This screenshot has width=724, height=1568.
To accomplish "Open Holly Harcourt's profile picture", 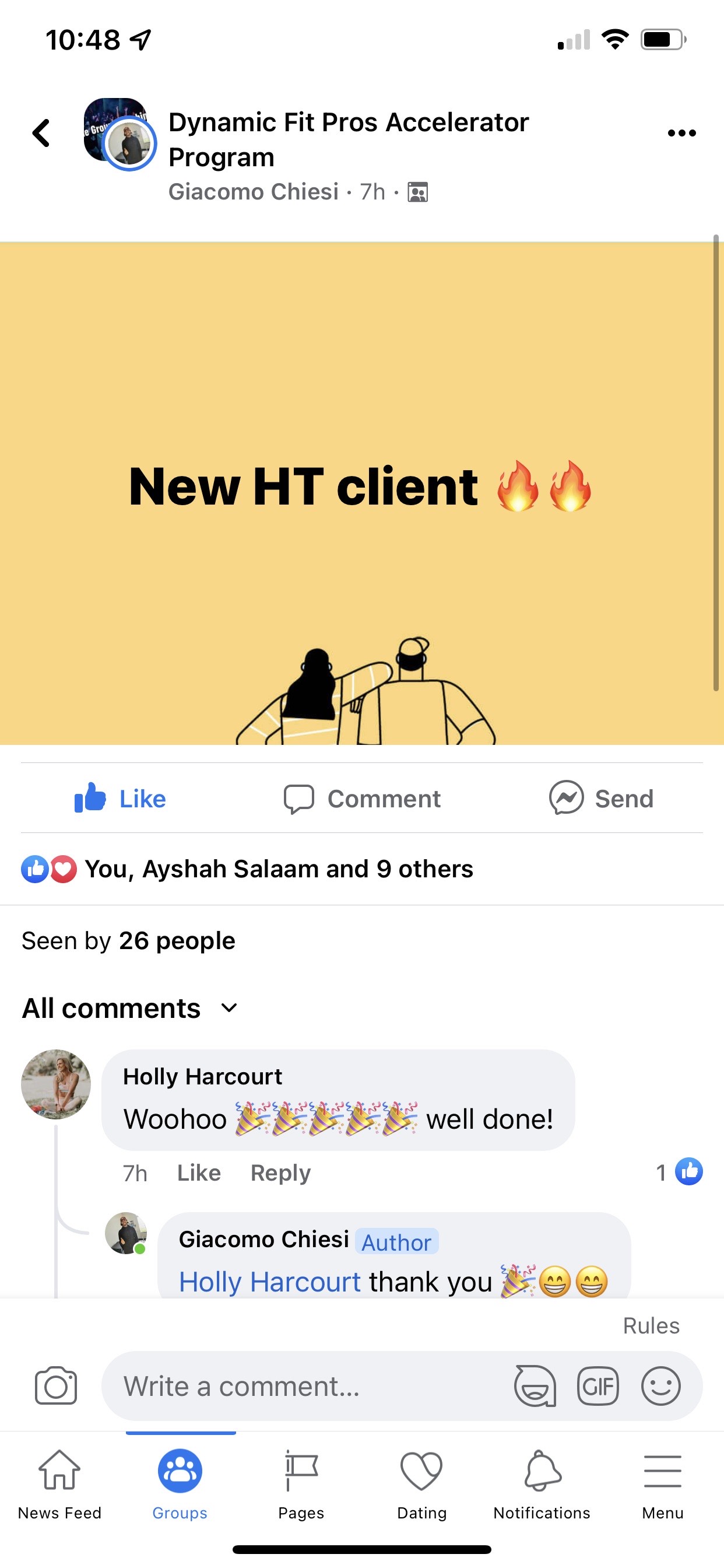I will [x=56, y=1084].
